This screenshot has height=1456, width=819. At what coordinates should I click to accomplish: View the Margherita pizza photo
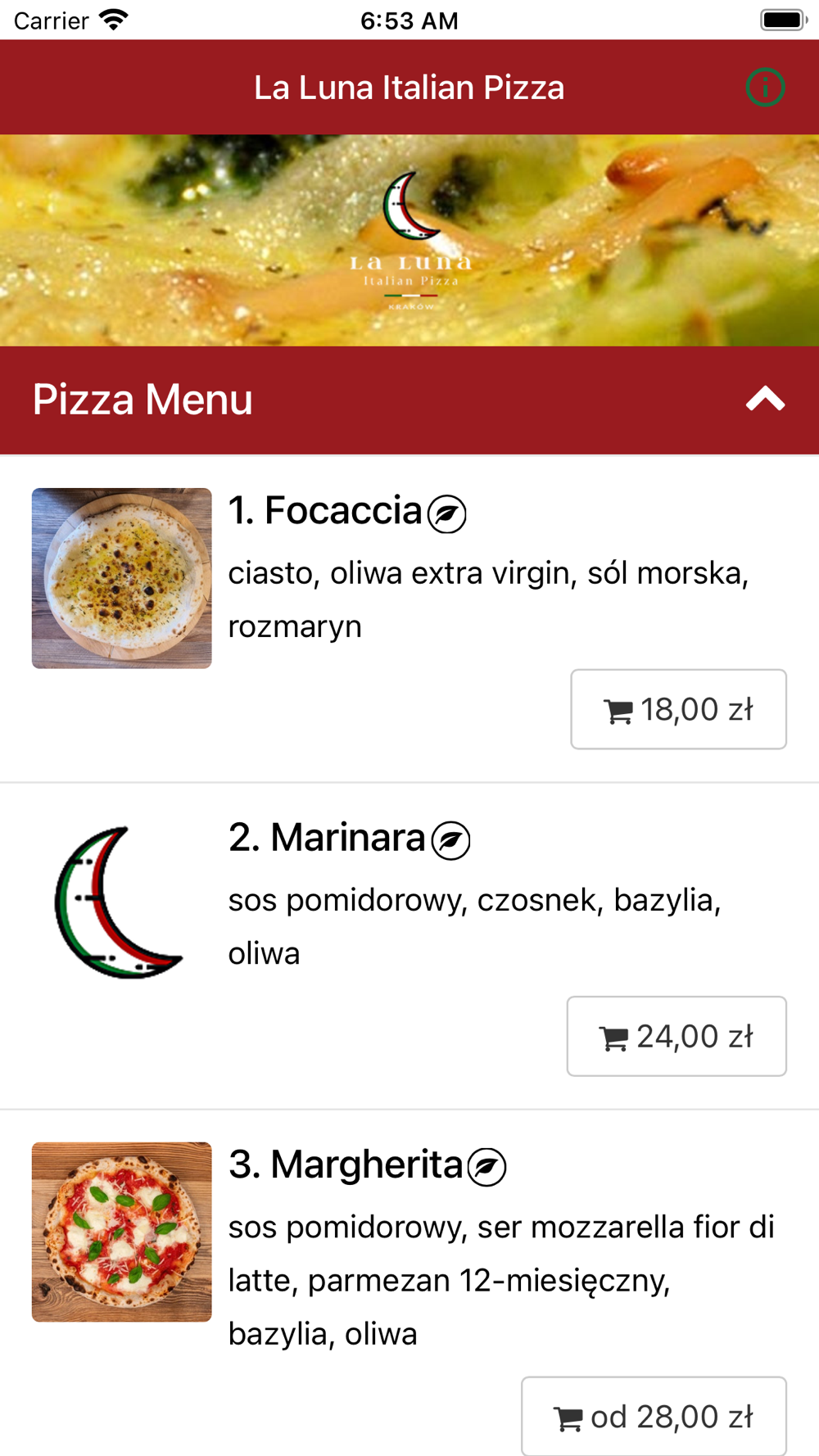point(122,1232)
